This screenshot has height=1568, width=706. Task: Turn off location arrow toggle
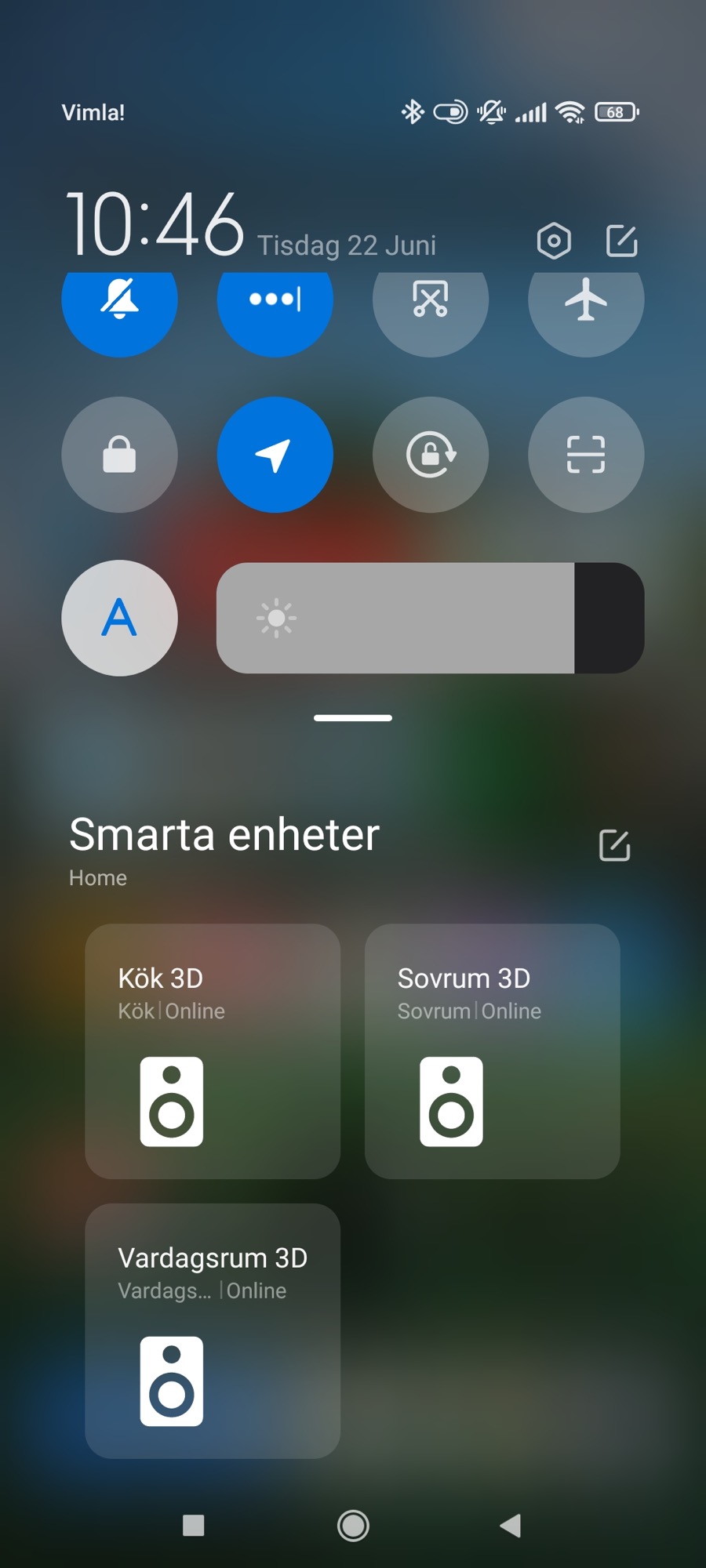click(275, 455)
